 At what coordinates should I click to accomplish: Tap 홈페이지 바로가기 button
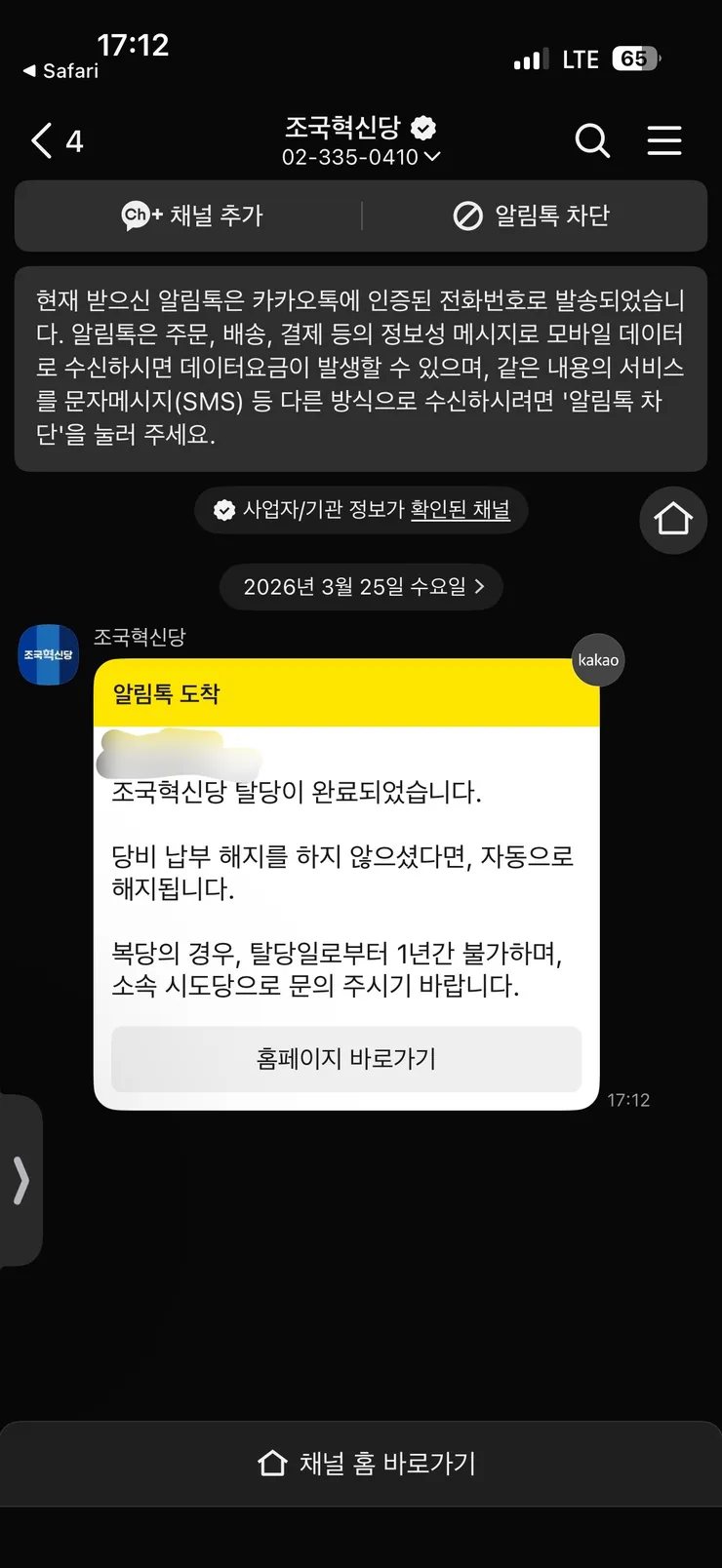point(346,1059)
